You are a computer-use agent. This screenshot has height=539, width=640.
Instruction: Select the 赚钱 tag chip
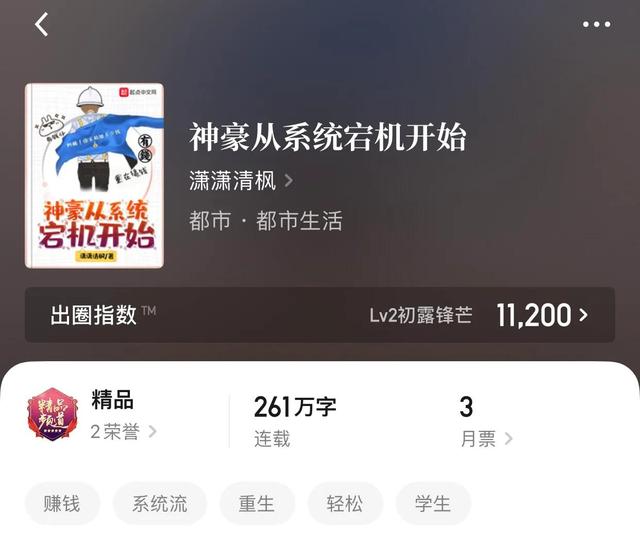coord(63,504)
